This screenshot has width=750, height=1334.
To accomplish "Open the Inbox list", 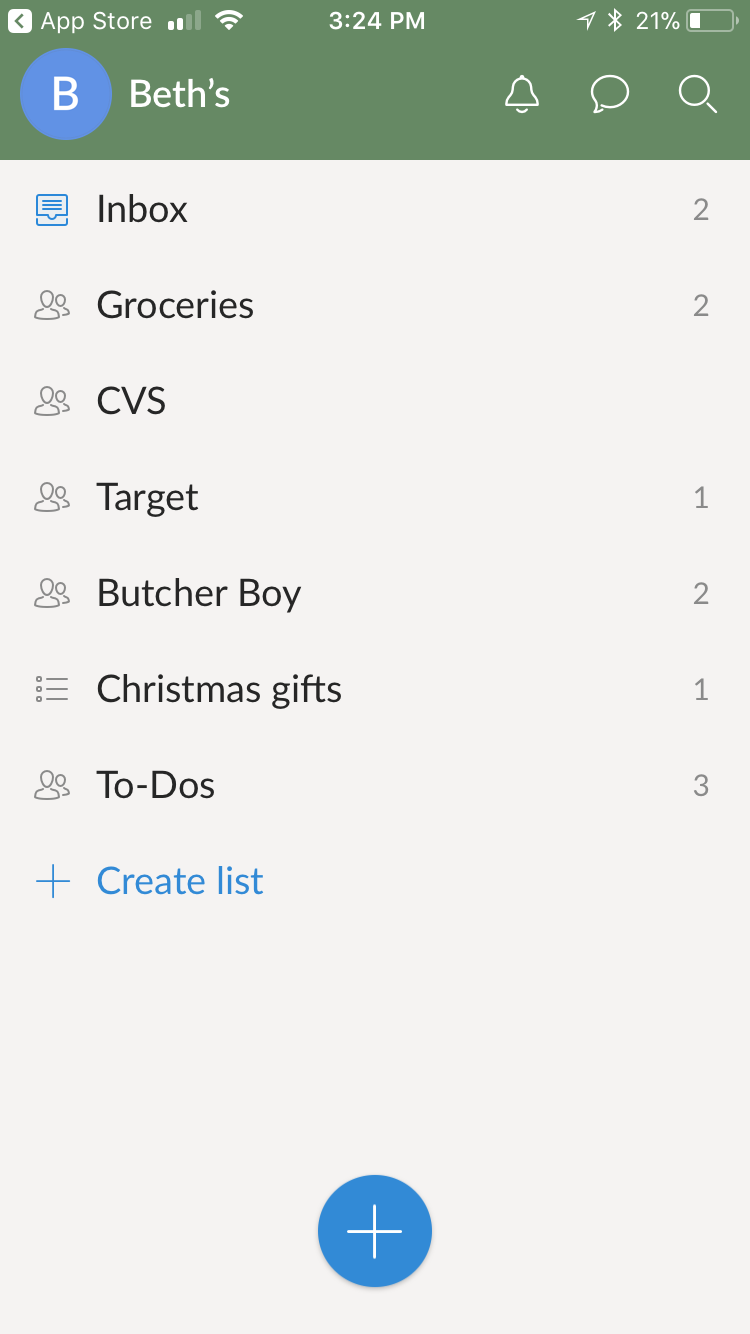I will [375, 209].
